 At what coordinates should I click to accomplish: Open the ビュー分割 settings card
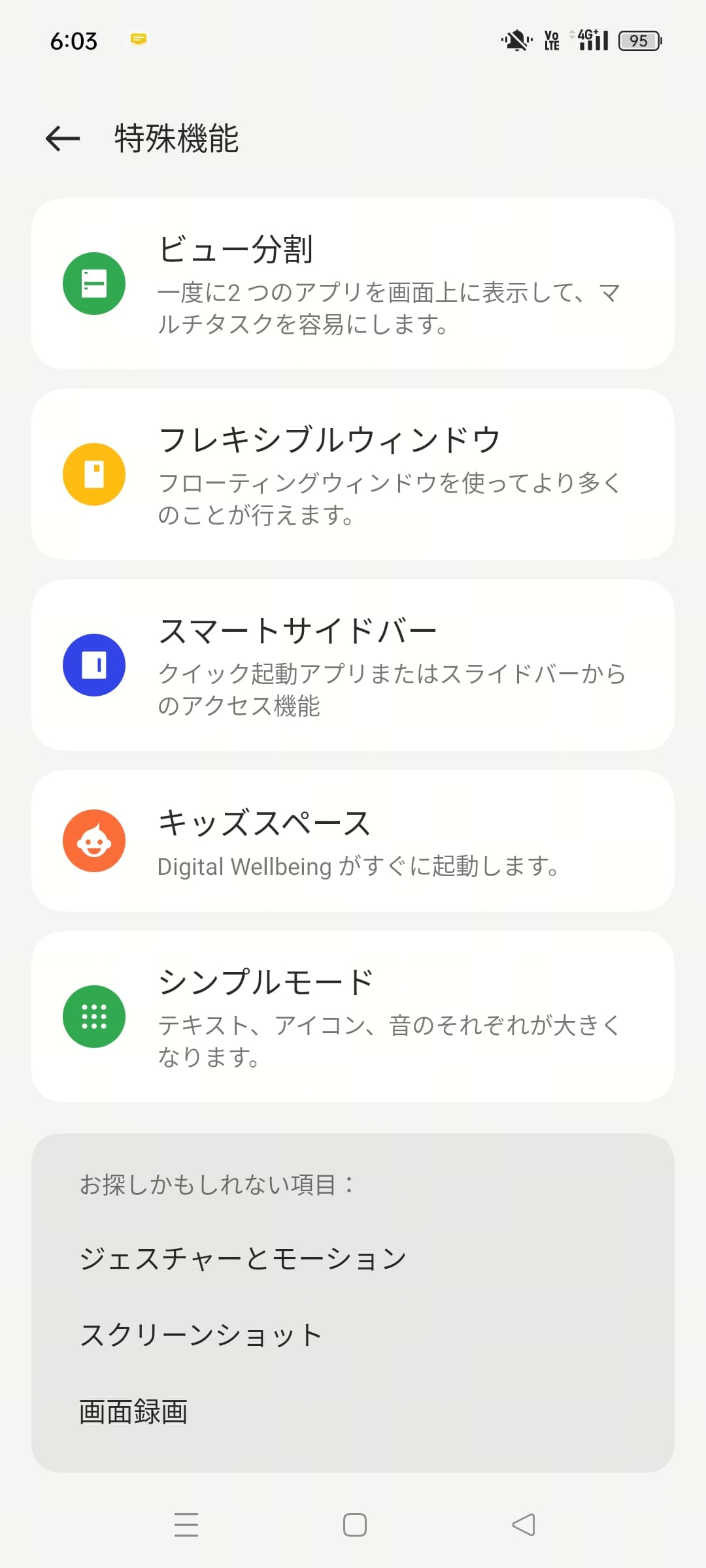tap(353, 282)
